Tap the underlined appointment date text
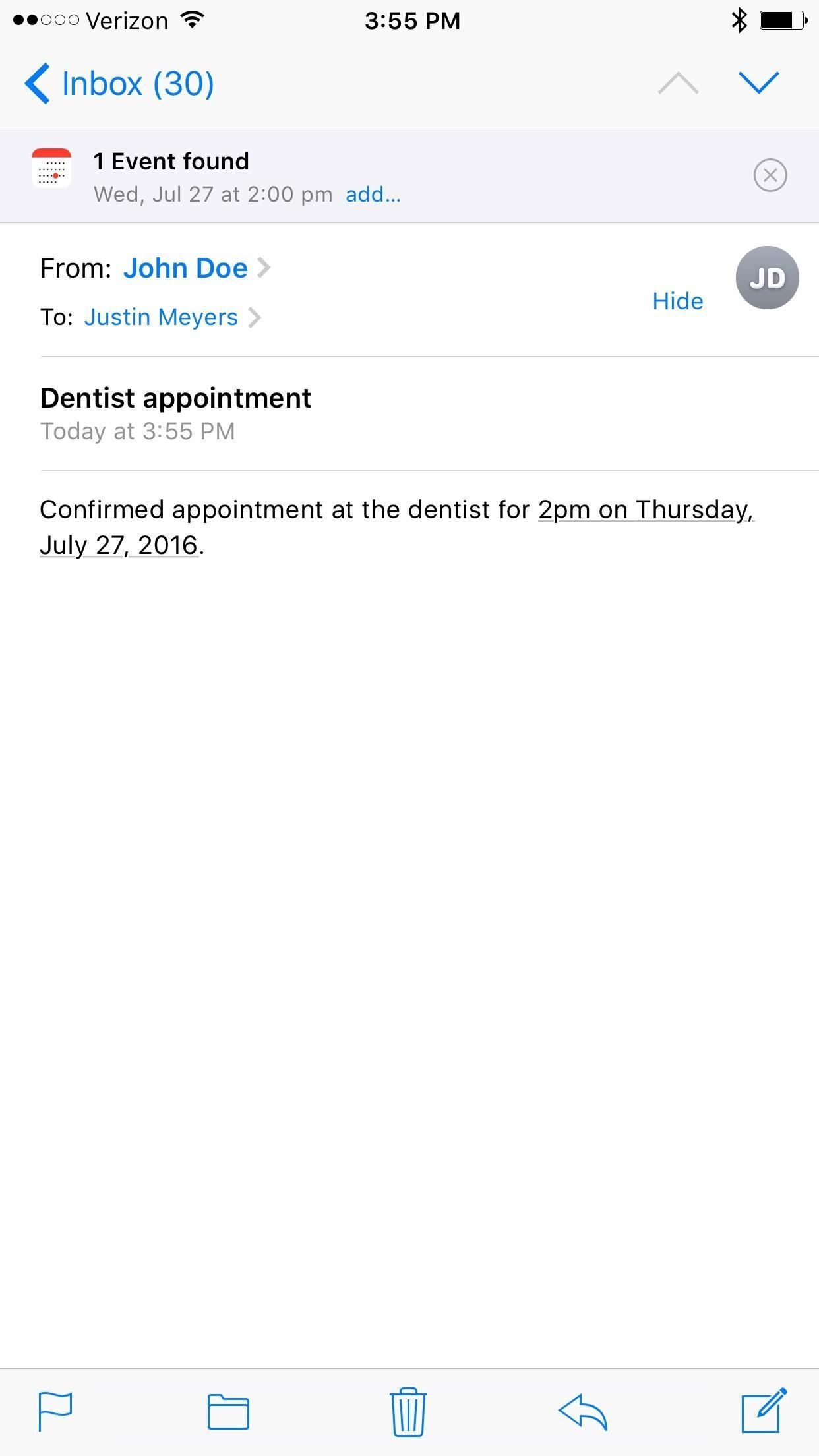 pyautogui.click(x=645, y=510)
